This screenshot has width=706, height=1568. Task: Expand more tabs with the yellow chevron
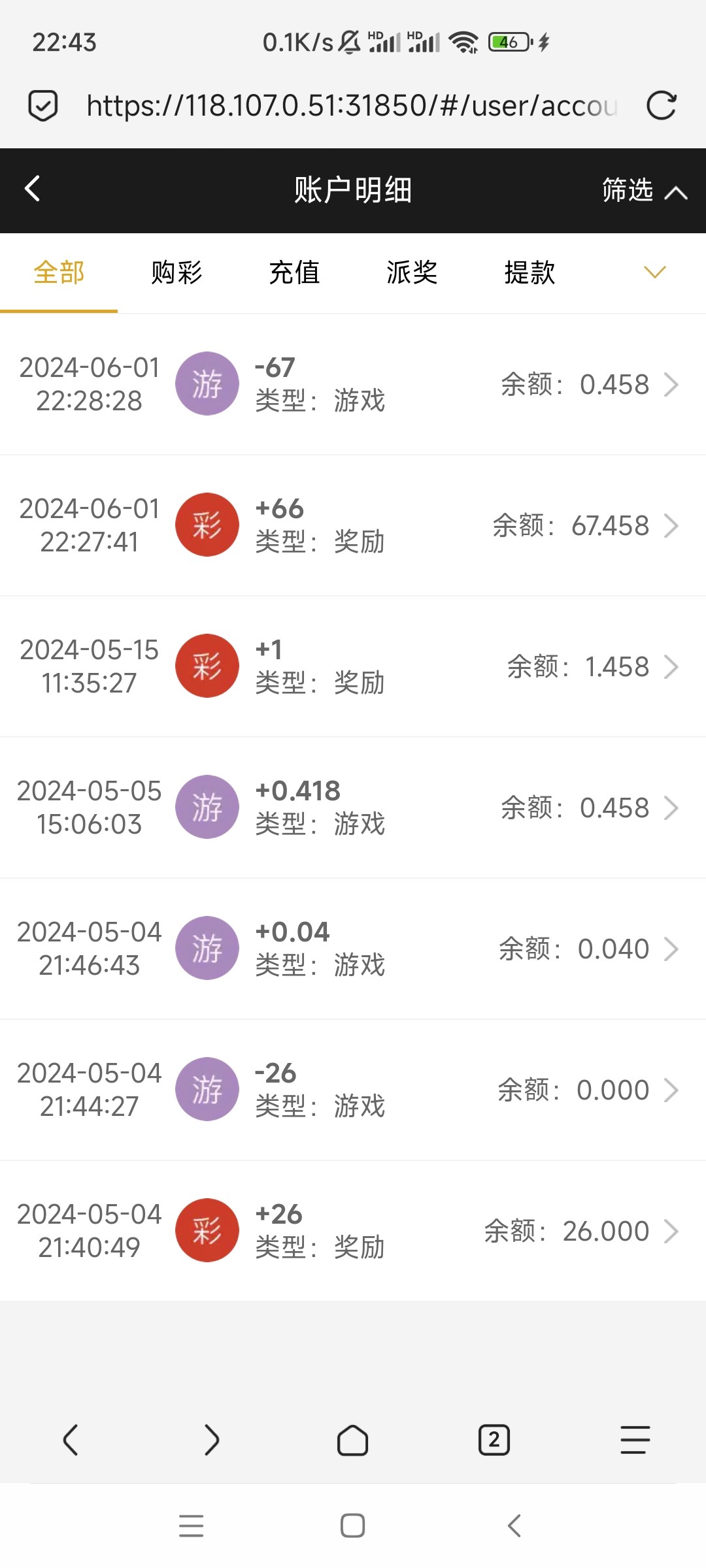point(654,272)
